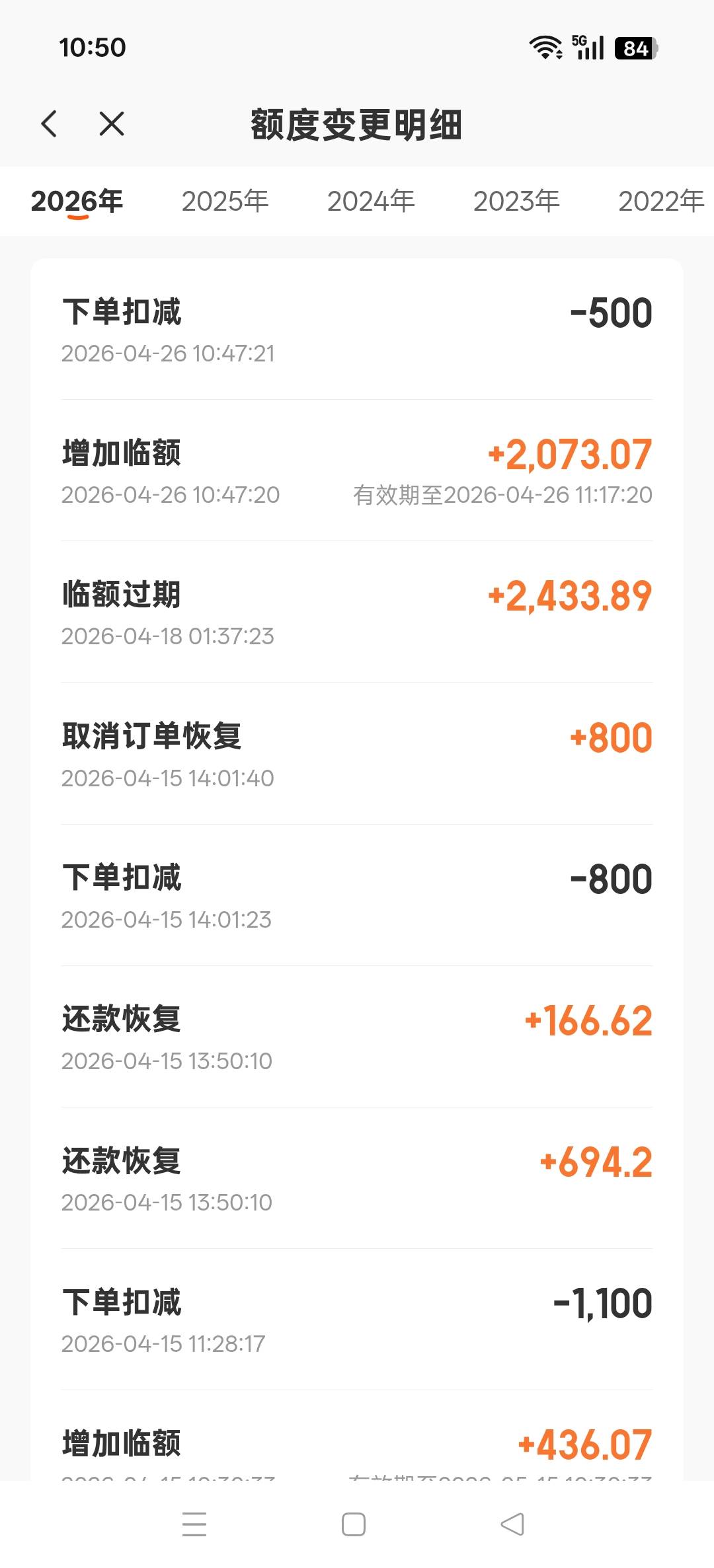Switch to the 2024年 tab

[x=371, y=201]
